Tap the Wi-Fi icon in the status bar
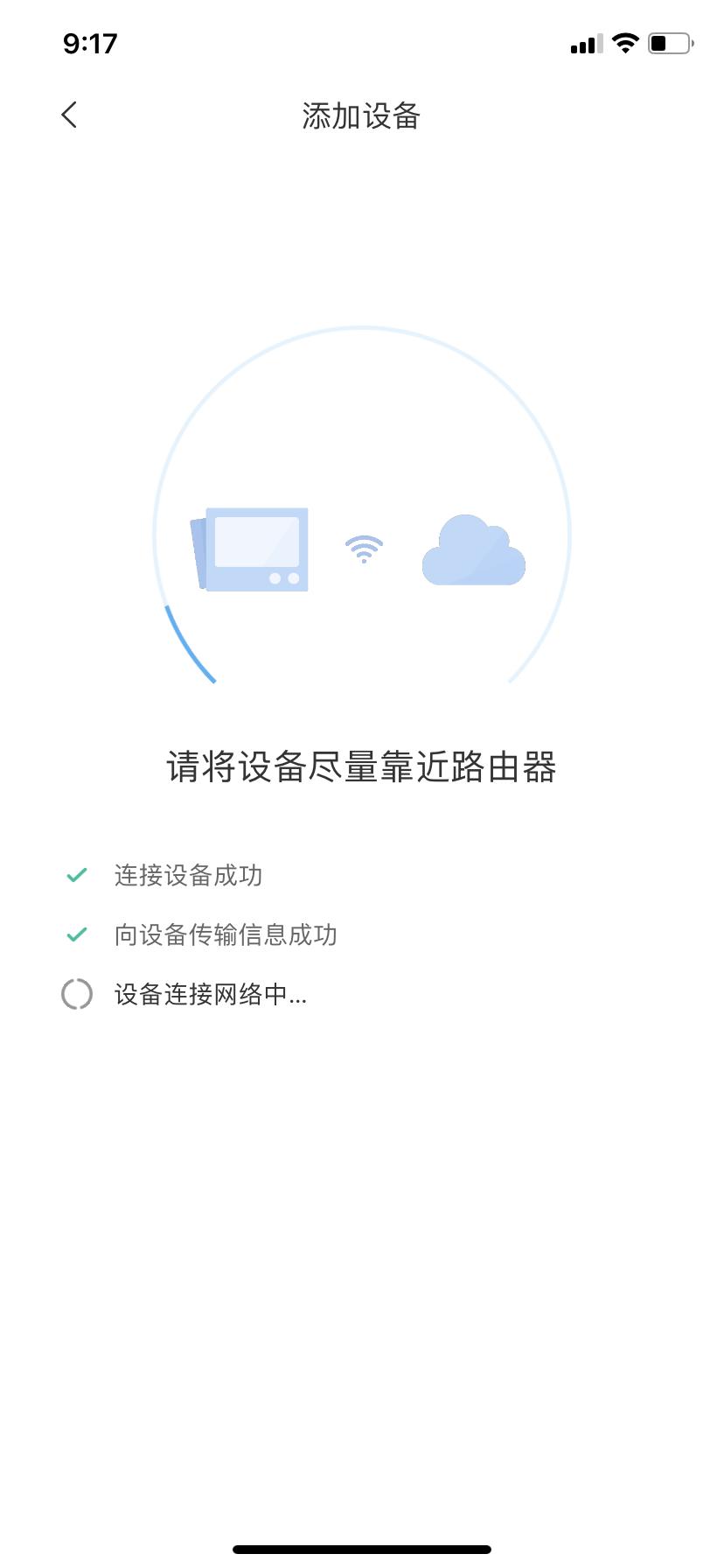The height and width of the screenshot is (1568, 724). (x=624, y=42)
